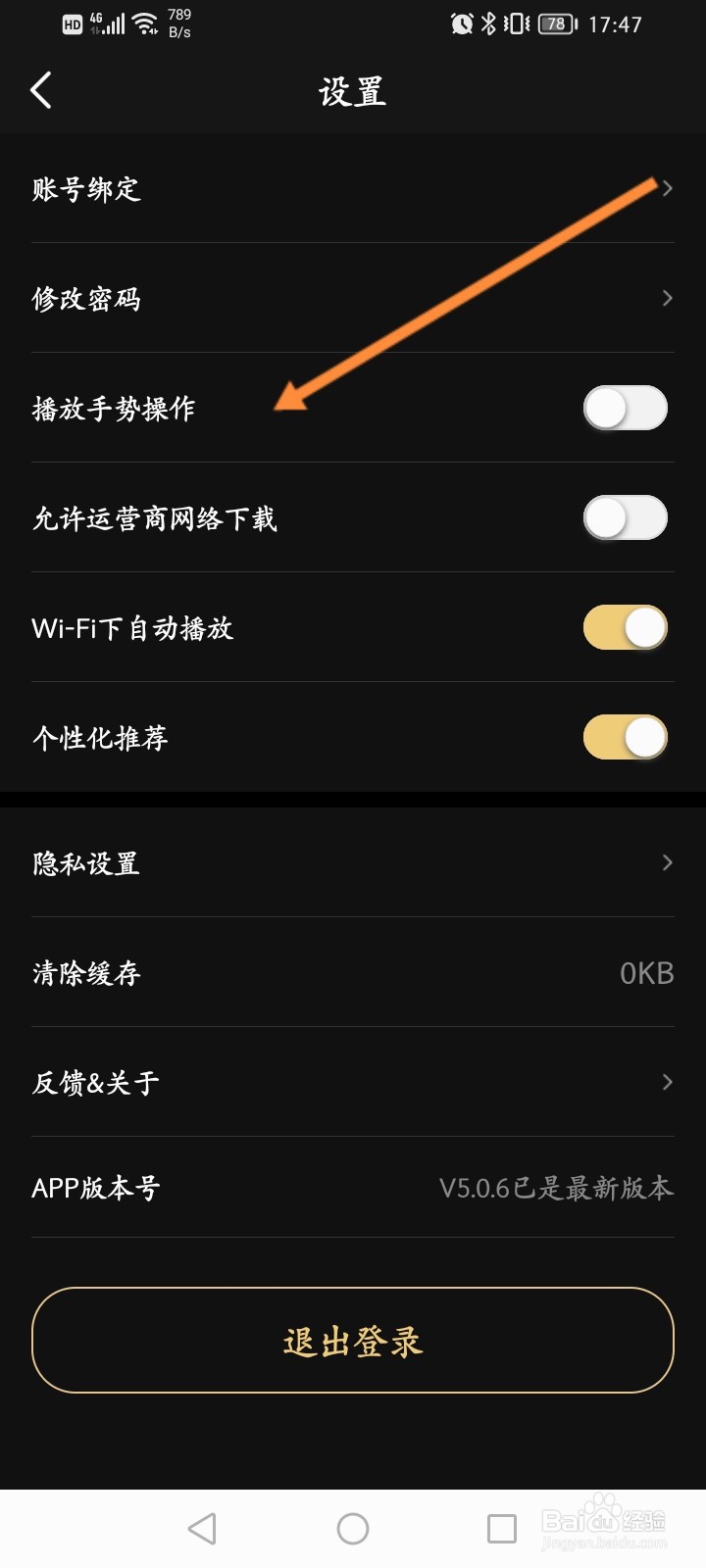Open 账号绑定 settings
The image size is (706, 1568).
pyautogui.click(x=353, y=188)
